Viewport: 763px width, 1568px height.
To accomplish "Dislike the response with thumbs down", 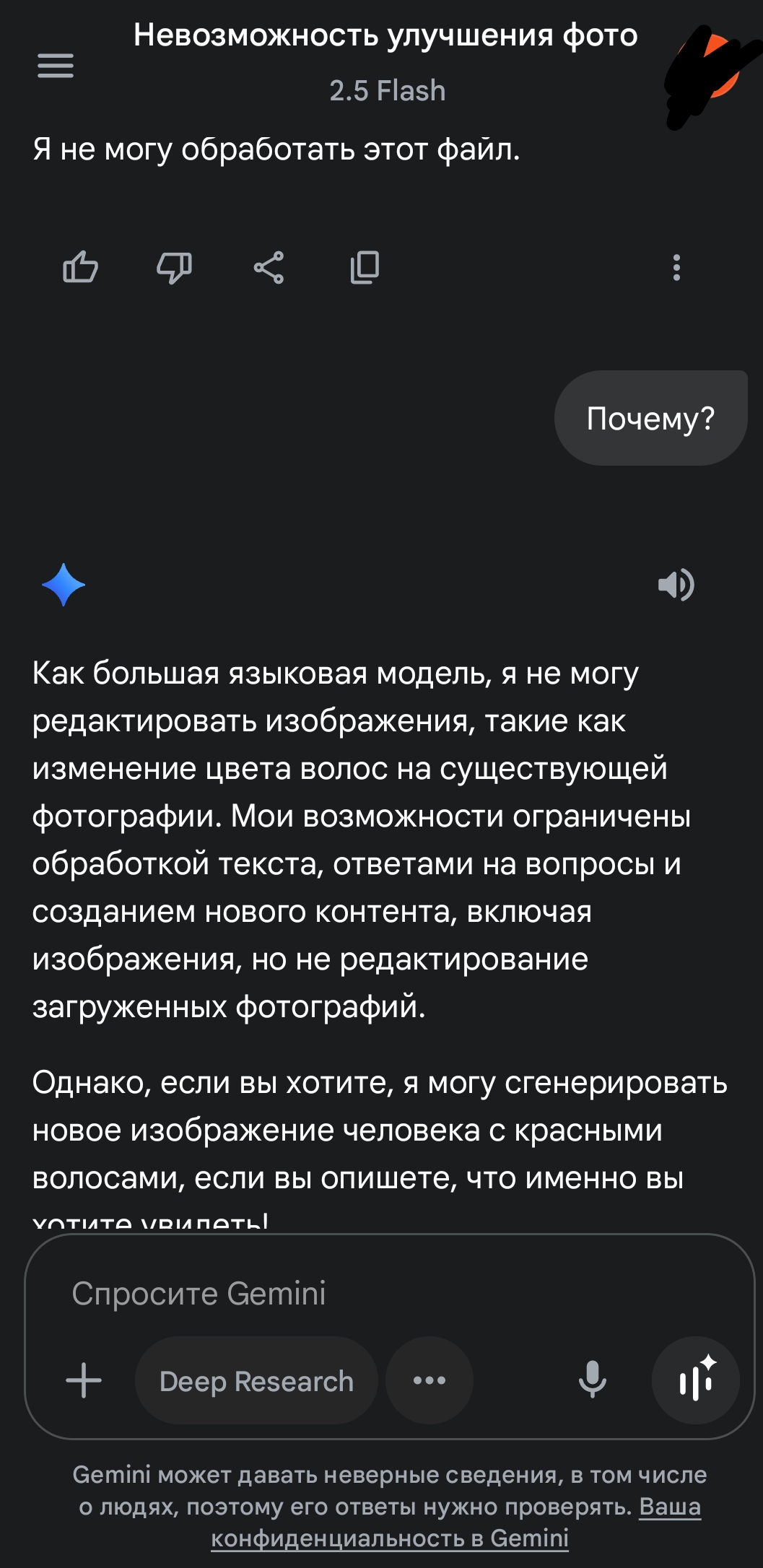I will (x=174, y=268).
